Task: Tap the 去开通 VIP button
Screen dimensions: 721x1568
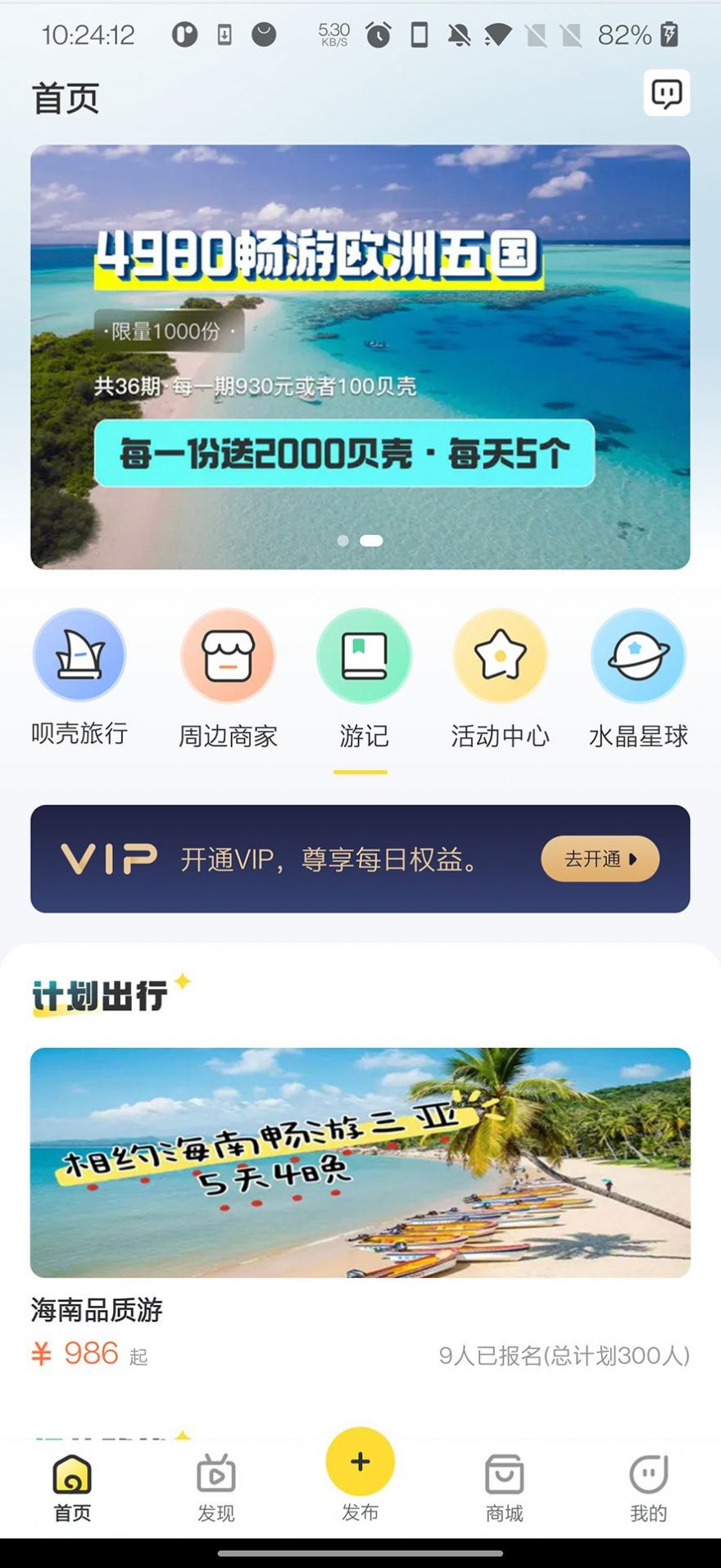Action: click(600, 859)
